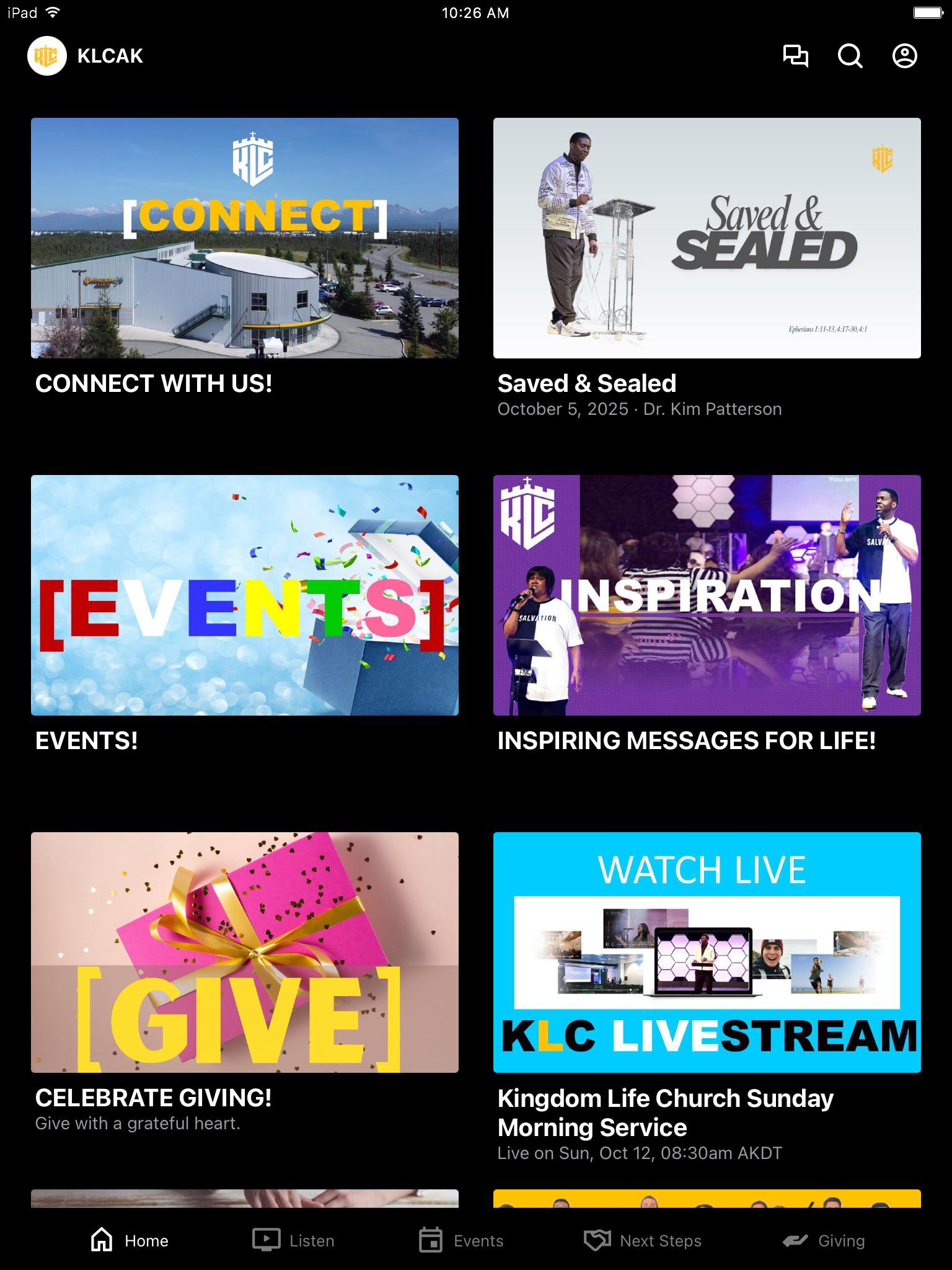Open the search icon

point(850,56)
